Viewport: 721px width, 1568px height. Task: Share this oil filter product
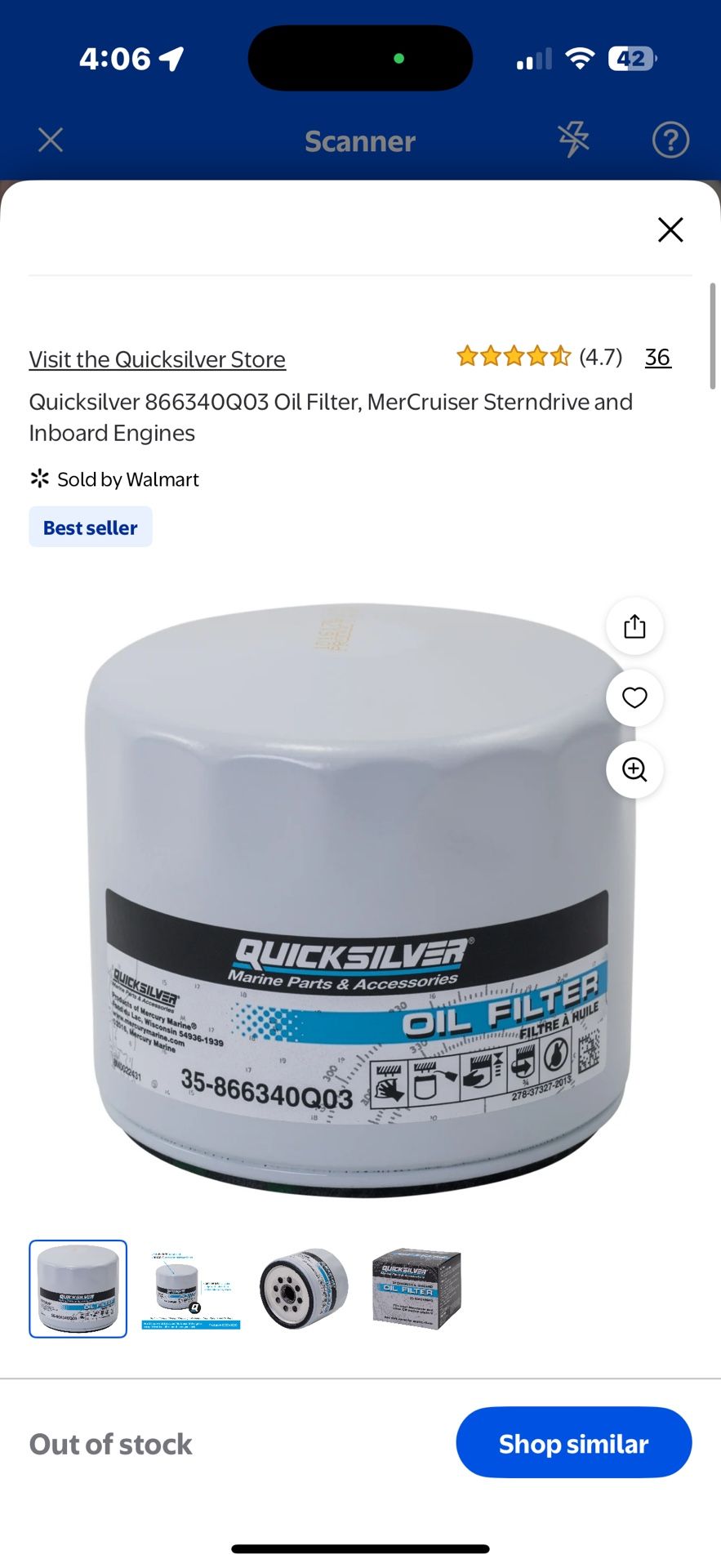pos(634,626)
